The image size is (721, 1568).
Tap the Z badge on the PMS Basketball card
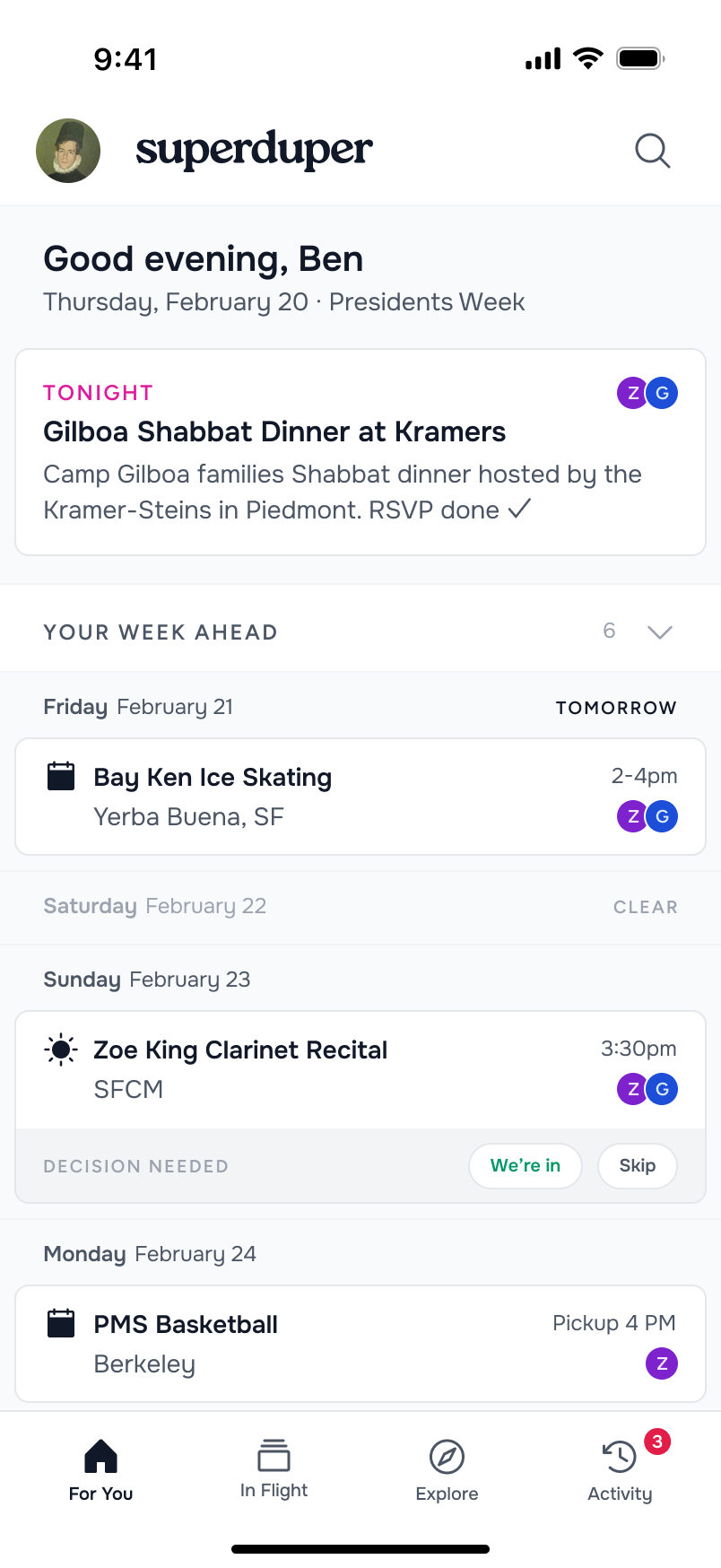click(x=662, y=1363)
